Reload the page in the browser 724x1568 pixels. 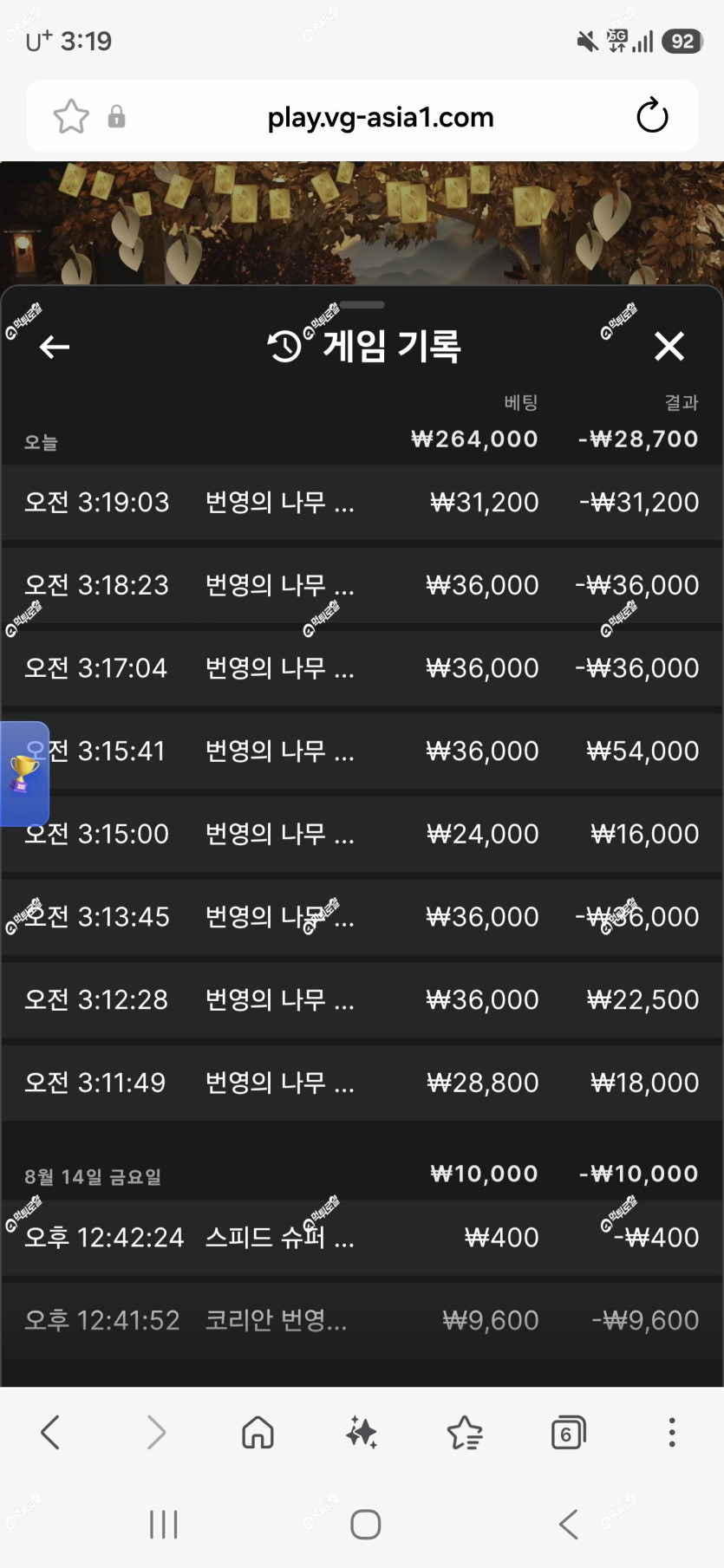tap(652, 116)
